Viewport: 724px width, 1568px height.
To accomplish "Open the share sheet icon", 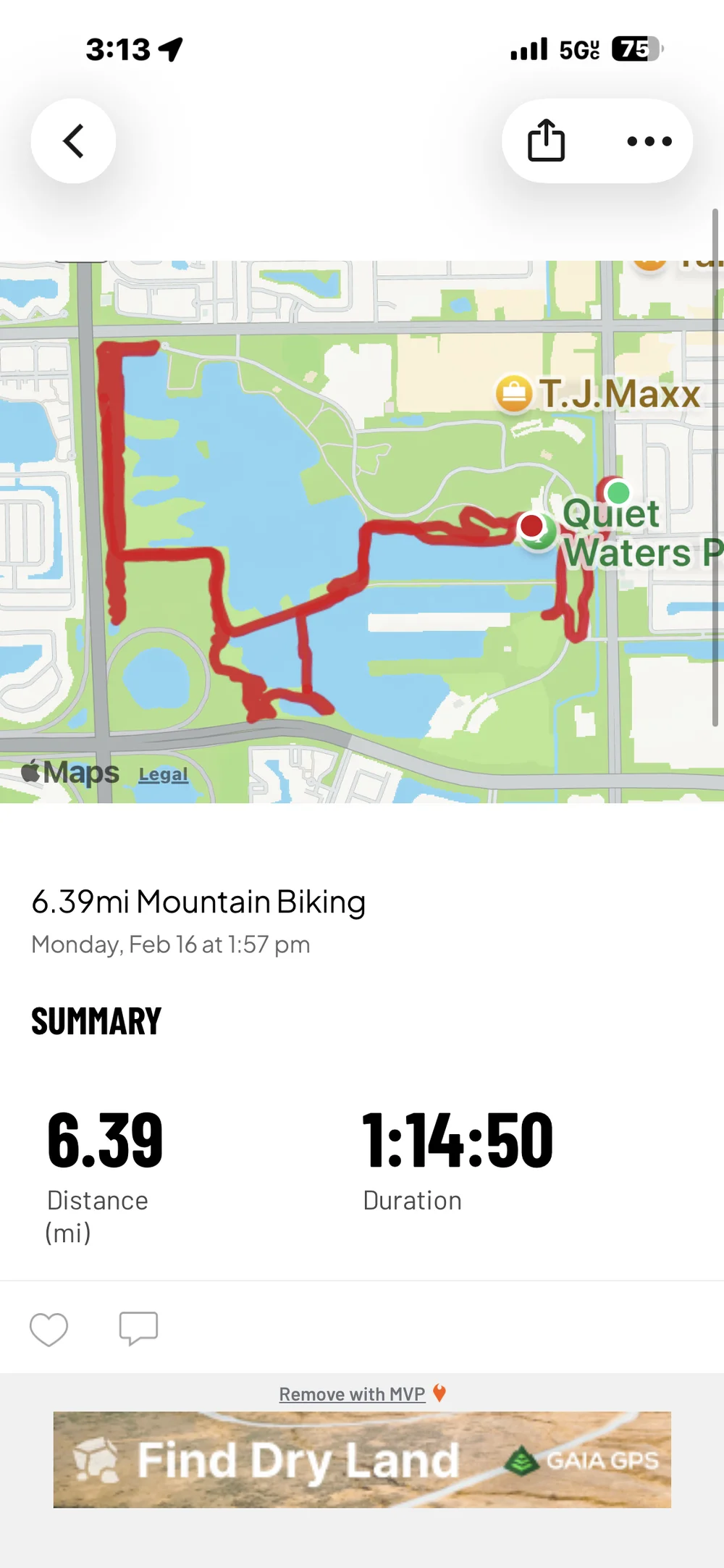I will [547, 141].
